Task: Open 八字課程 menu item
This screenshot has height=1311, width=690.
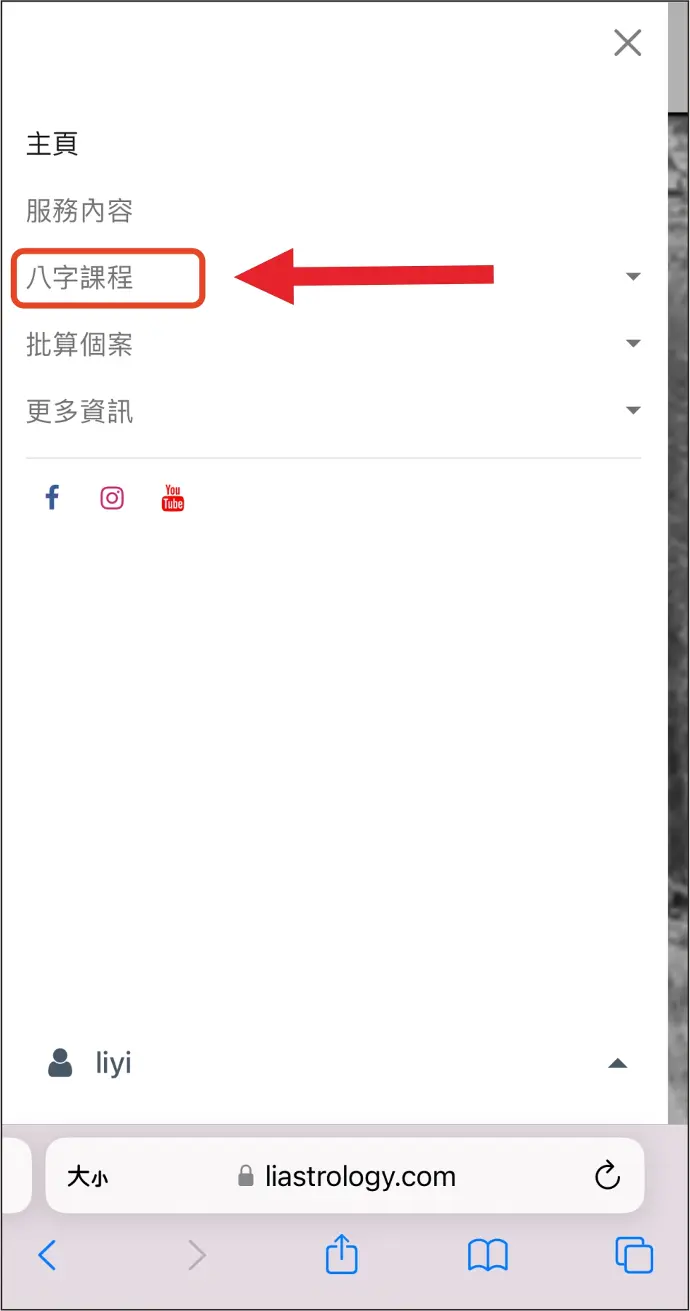Action: (x=80, y=278)
